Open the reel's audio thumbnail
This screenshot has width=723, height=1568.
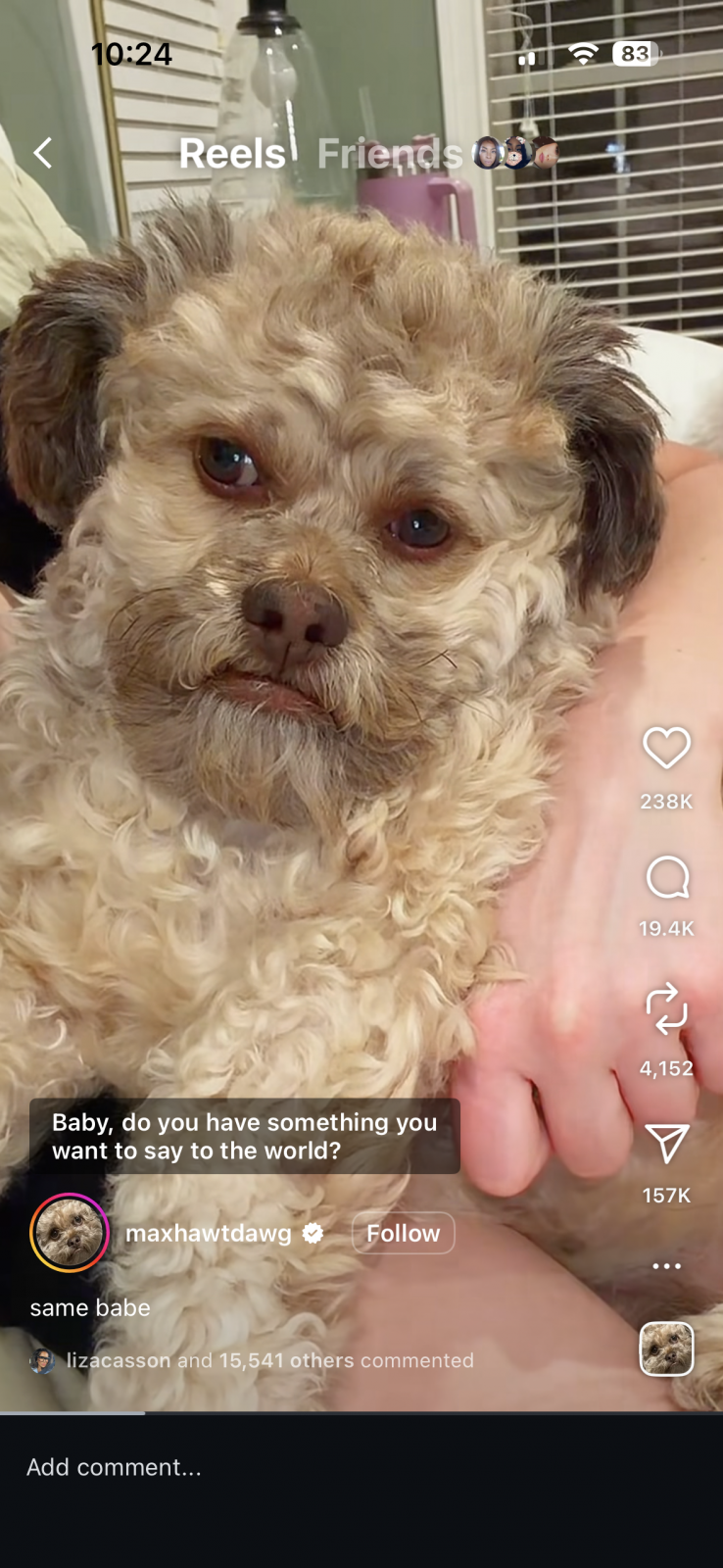[666, 1349]
